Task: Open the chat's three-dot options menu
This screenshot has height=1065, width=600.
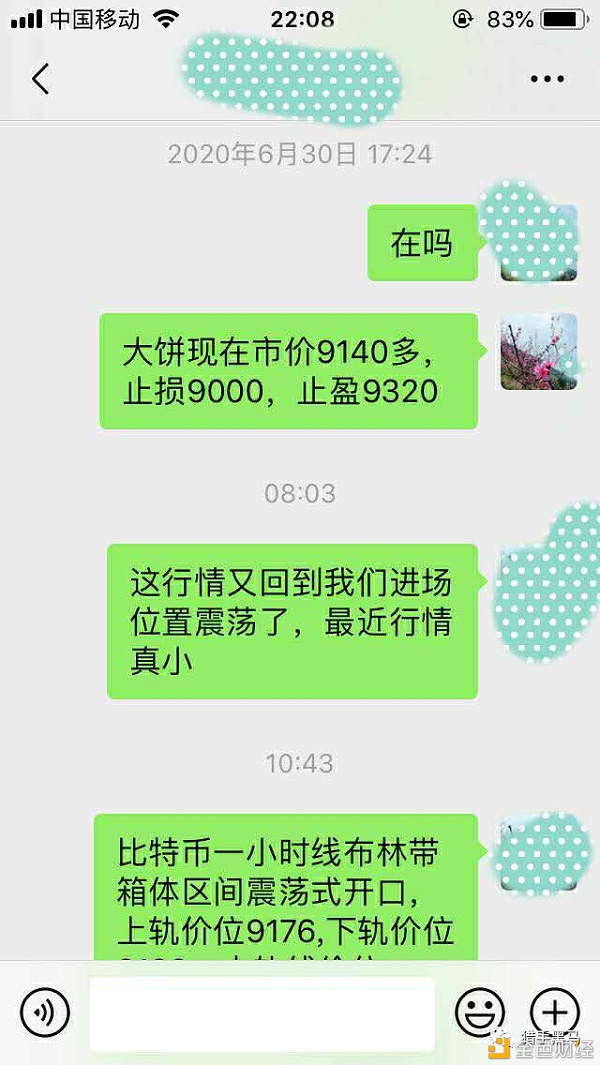Action: point(547,78)
